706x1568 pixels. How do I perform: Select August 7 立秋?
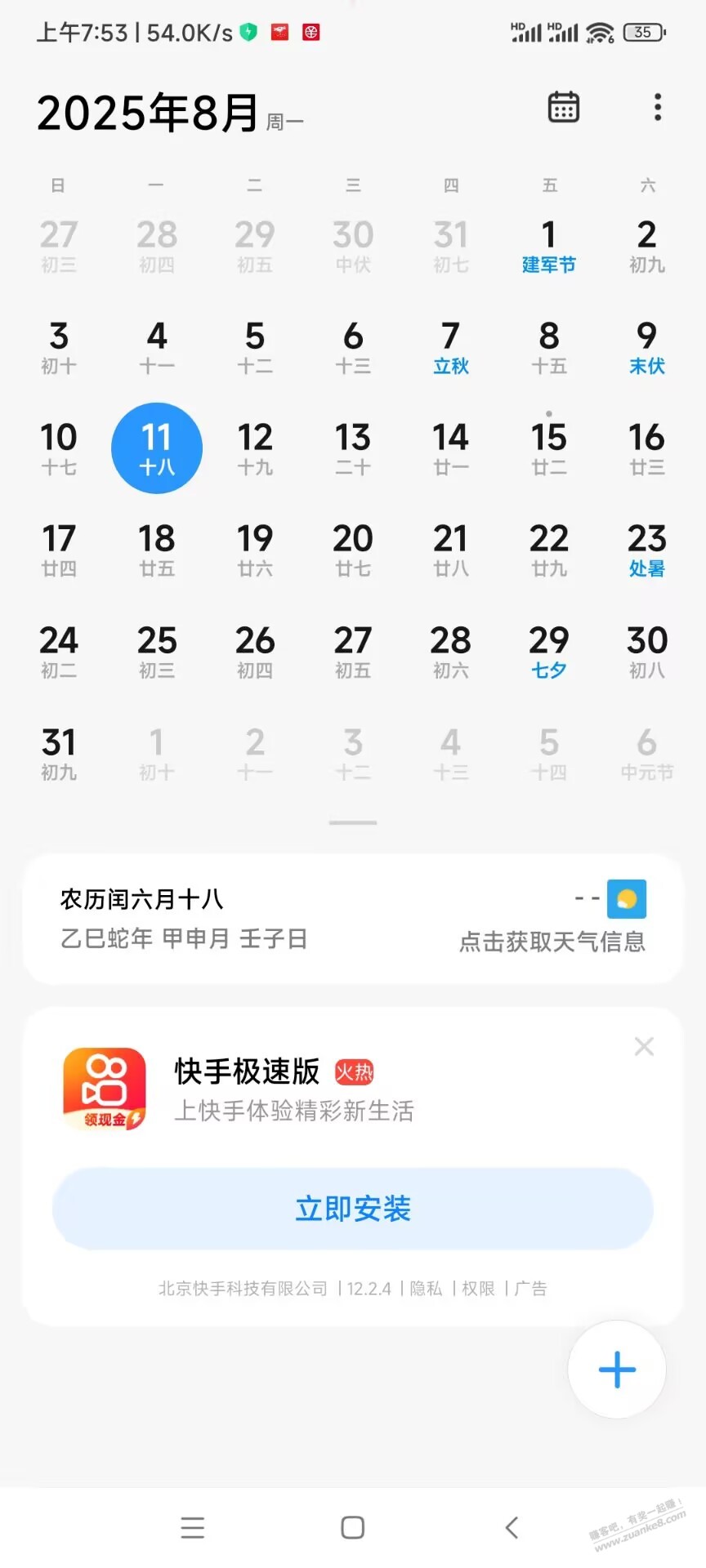coord(450,346)
